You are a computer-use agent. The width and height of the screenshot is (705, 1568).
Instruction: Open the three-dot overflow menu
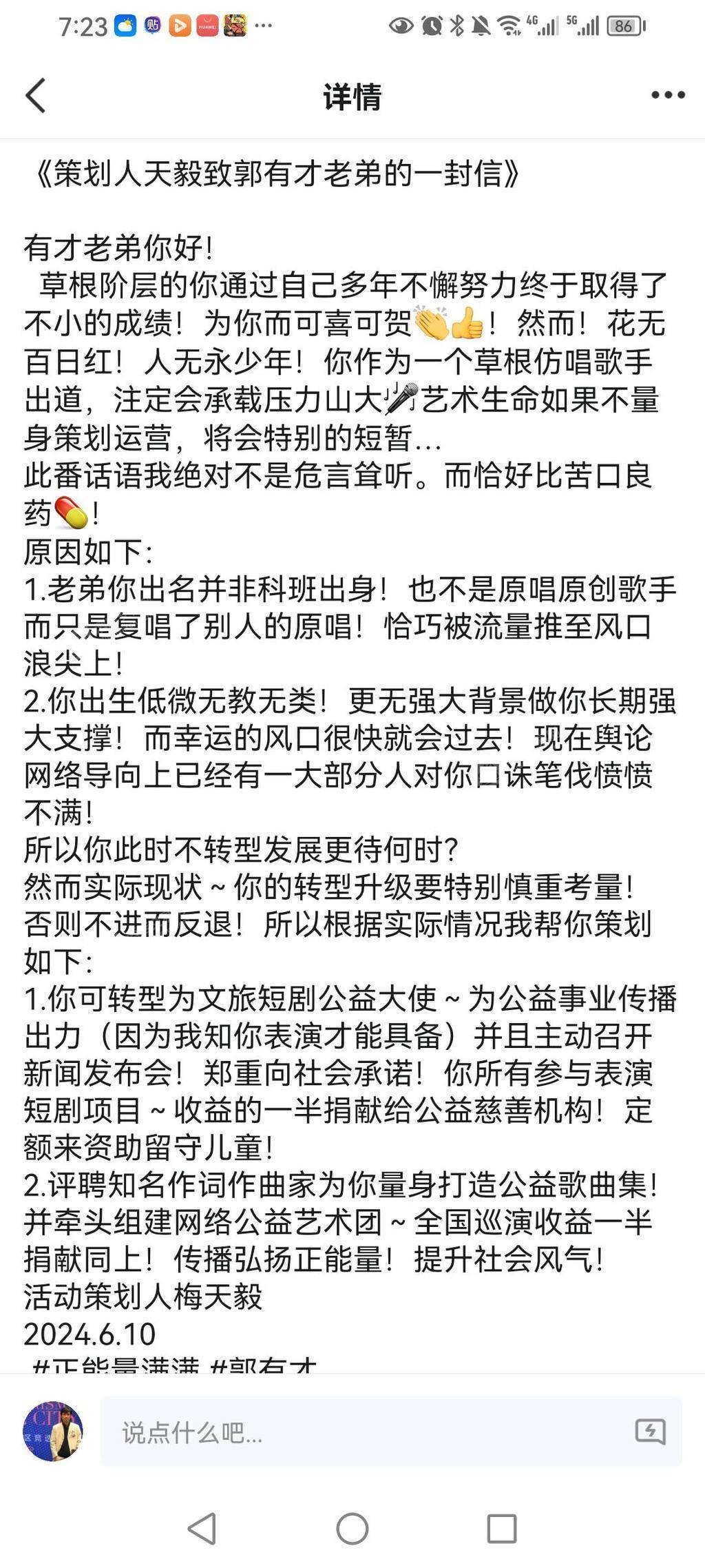pos(668,95)
